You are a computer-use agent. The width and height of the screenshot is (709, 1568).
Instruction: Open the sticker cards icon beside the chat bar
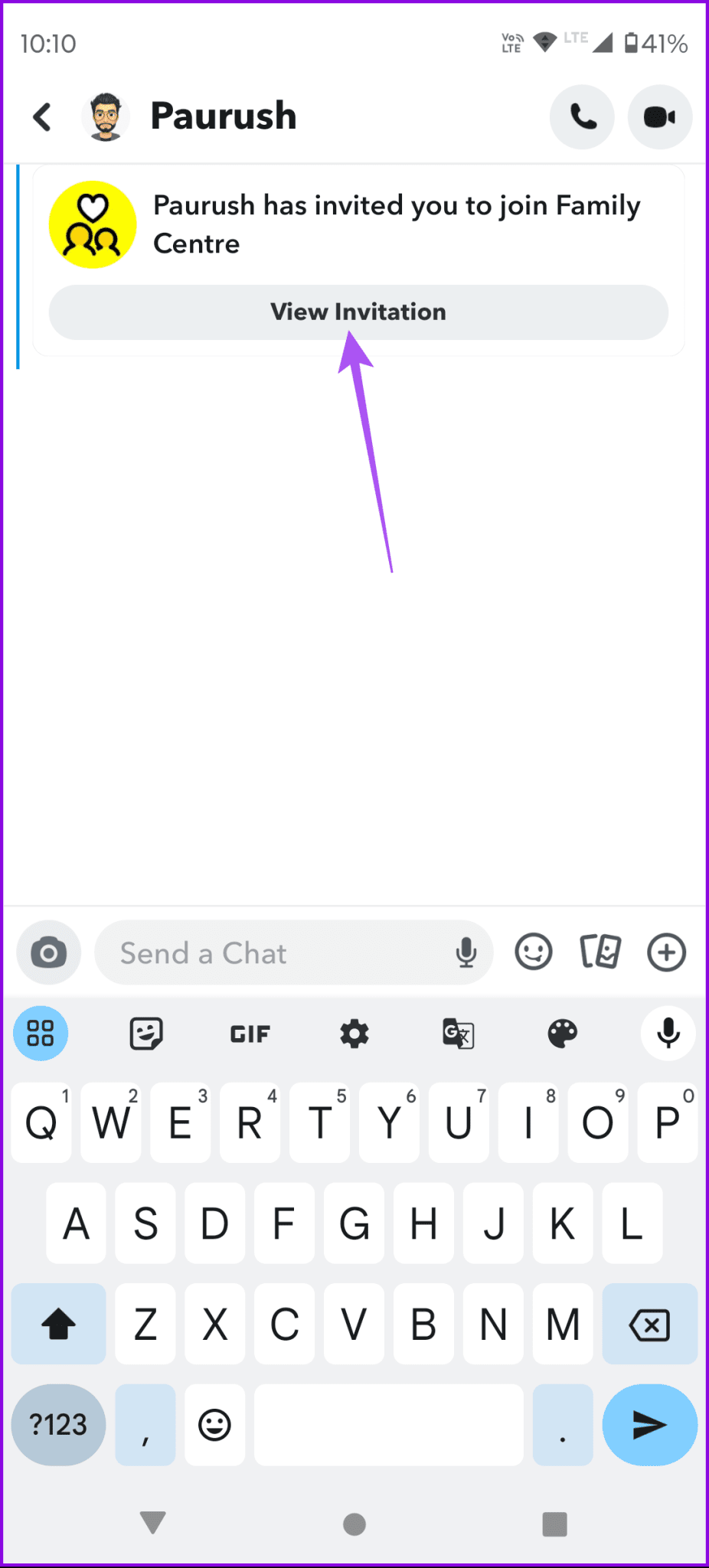click(x=600, y=951)
